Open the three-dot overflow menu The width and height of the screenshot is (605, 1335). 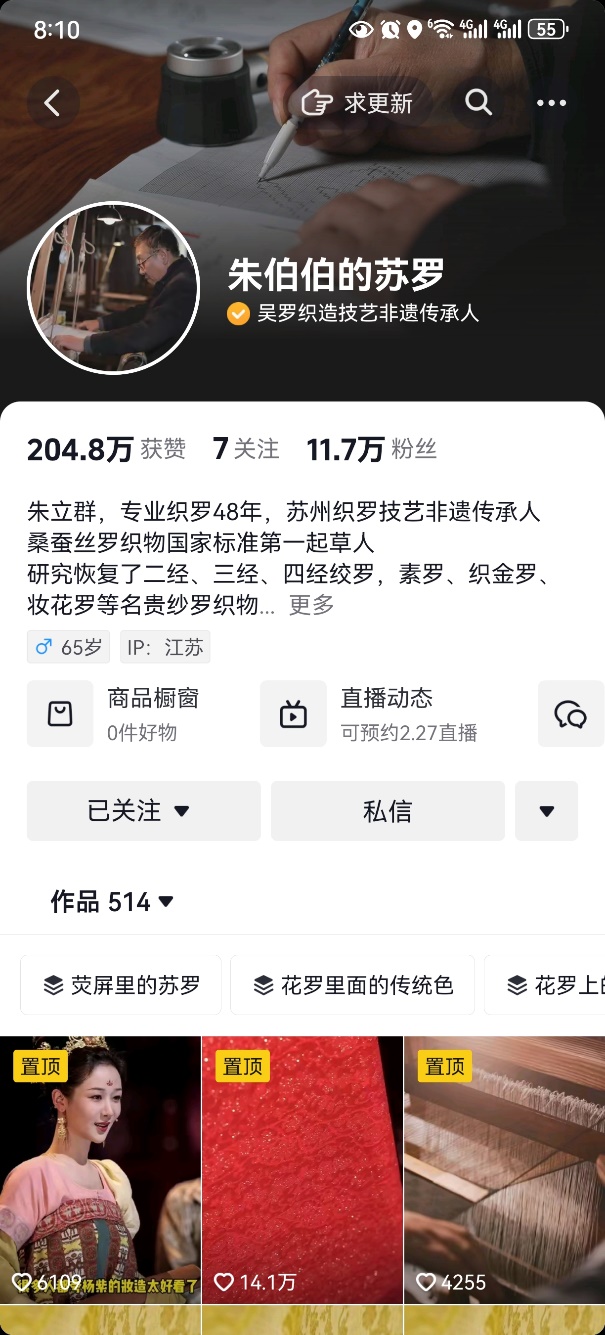pos(551,103)
